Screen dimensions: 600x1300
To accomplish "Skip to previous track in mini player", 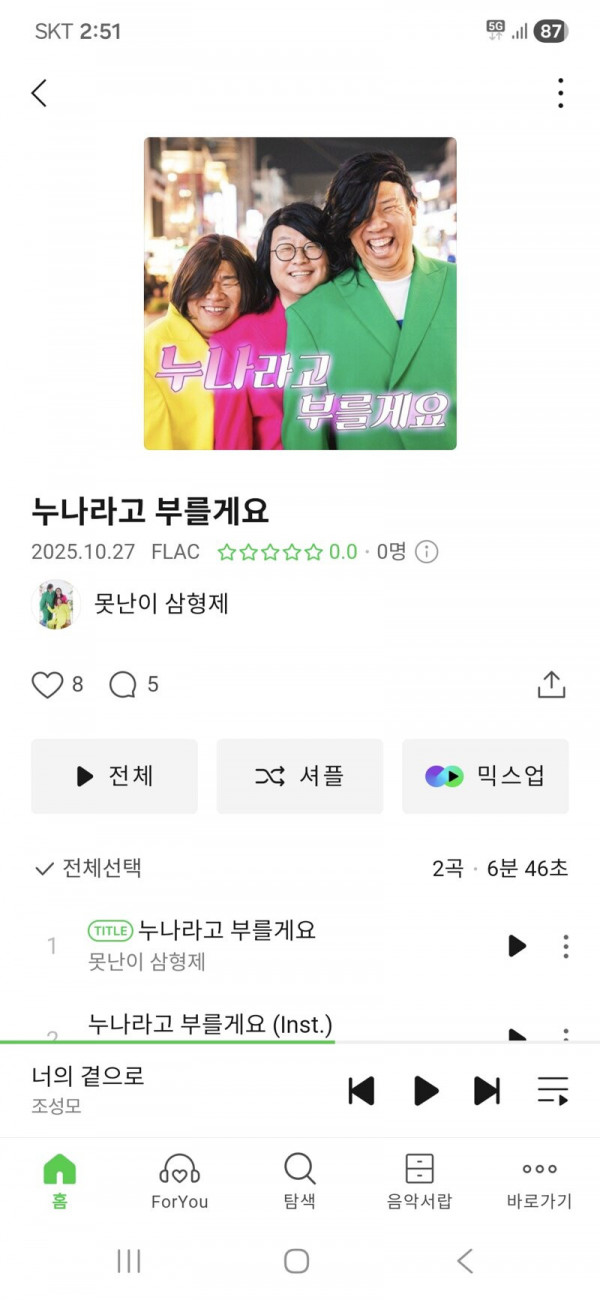I will [361, 1090].
